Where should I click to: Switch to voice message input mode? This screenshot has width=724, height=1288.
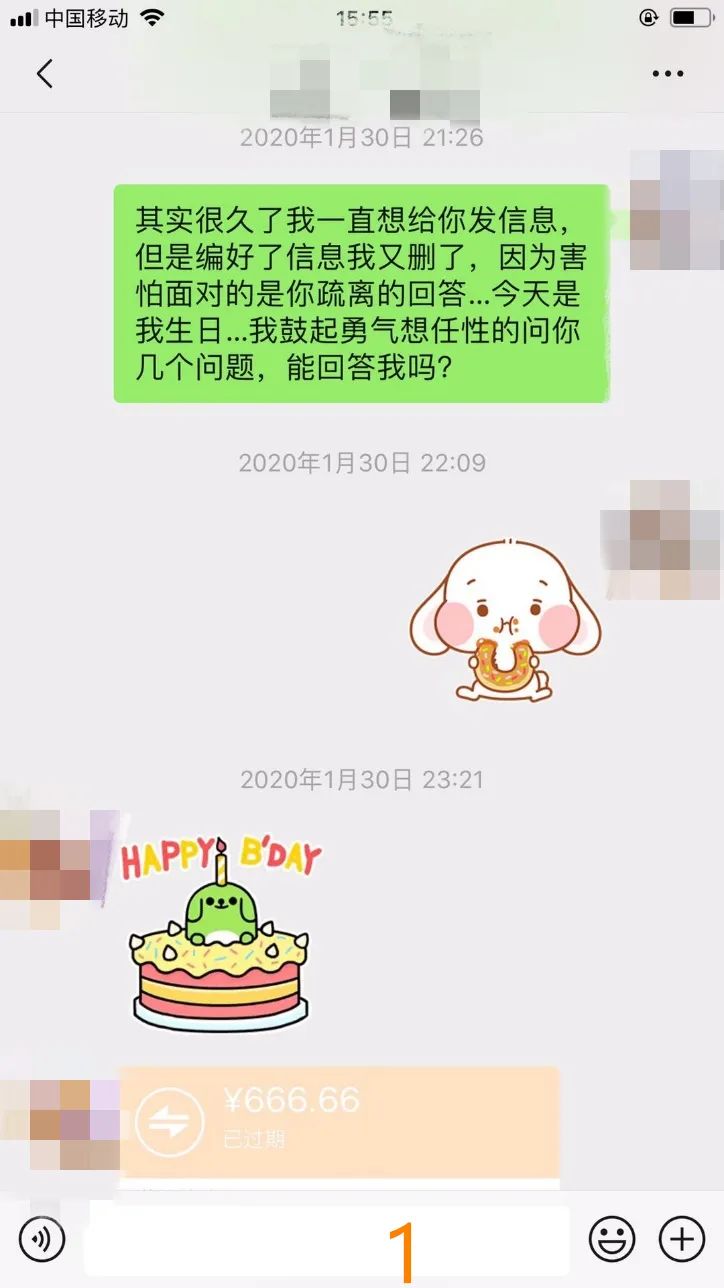[41, 1238]
